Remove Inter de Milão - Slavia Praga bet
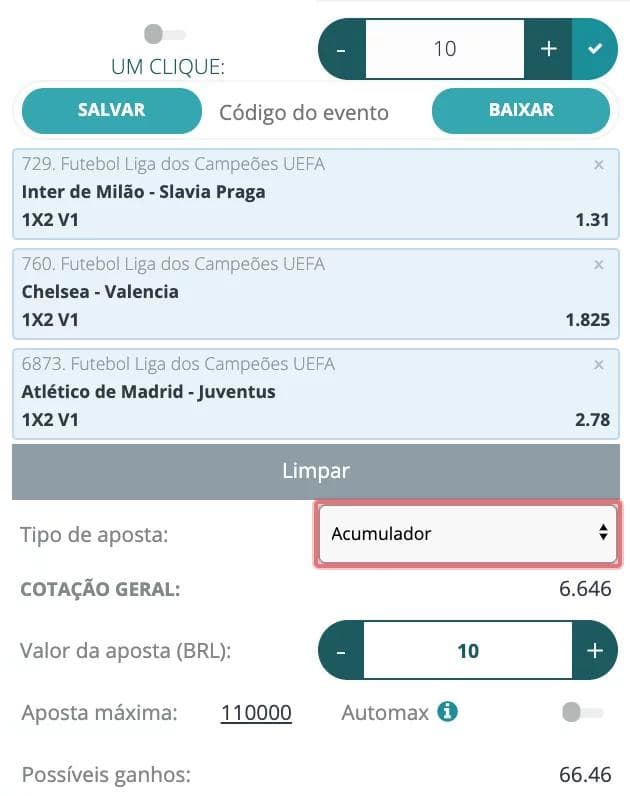This screenshot has width=630, height=796. pos(599,165)
